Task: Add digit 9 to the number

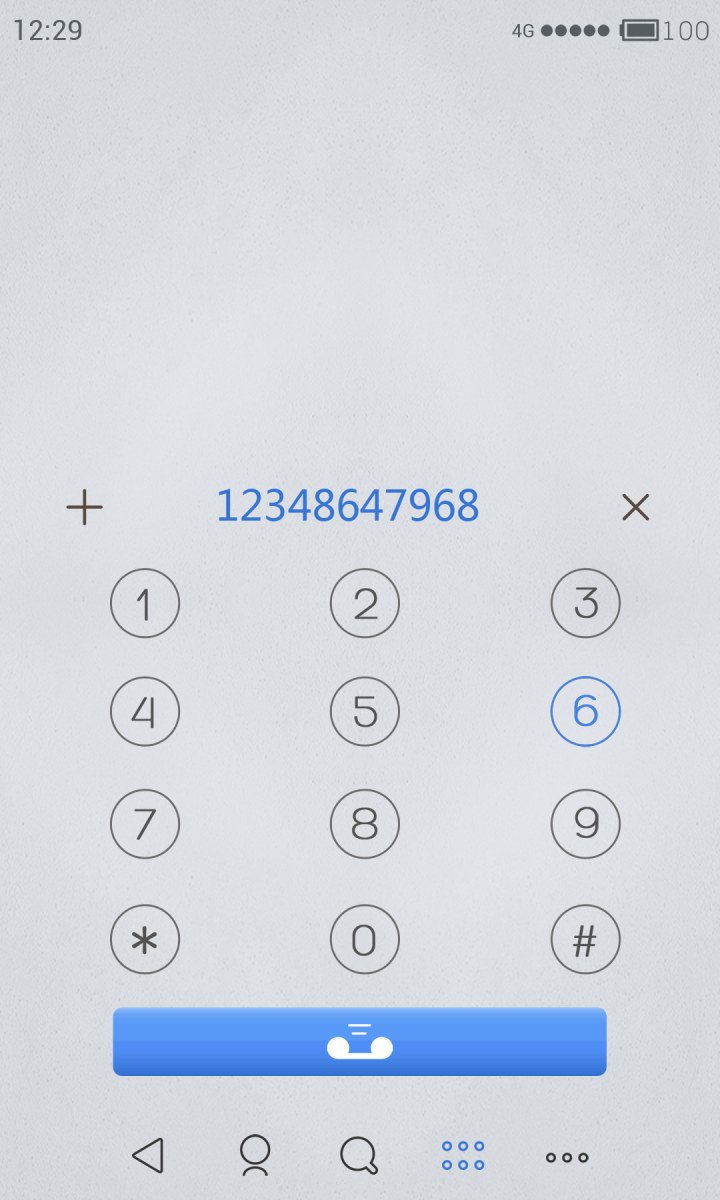Action: (x=586, y=824)
